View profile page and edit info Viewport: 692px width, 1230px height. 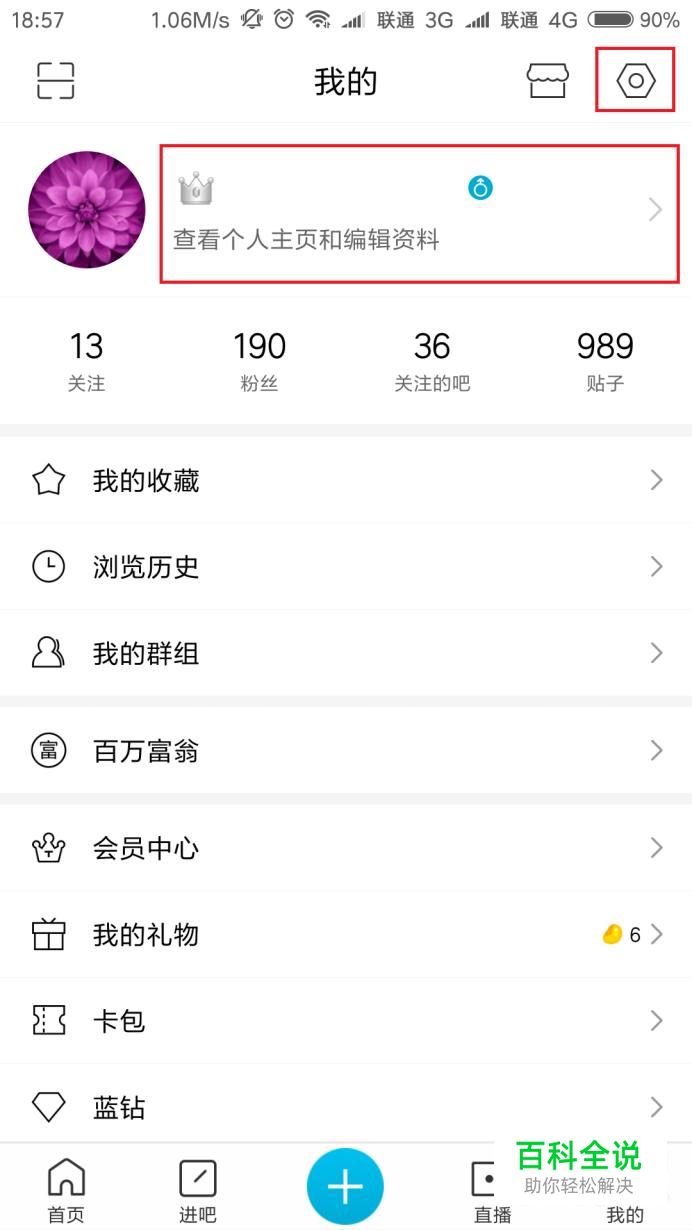point(419,212)
